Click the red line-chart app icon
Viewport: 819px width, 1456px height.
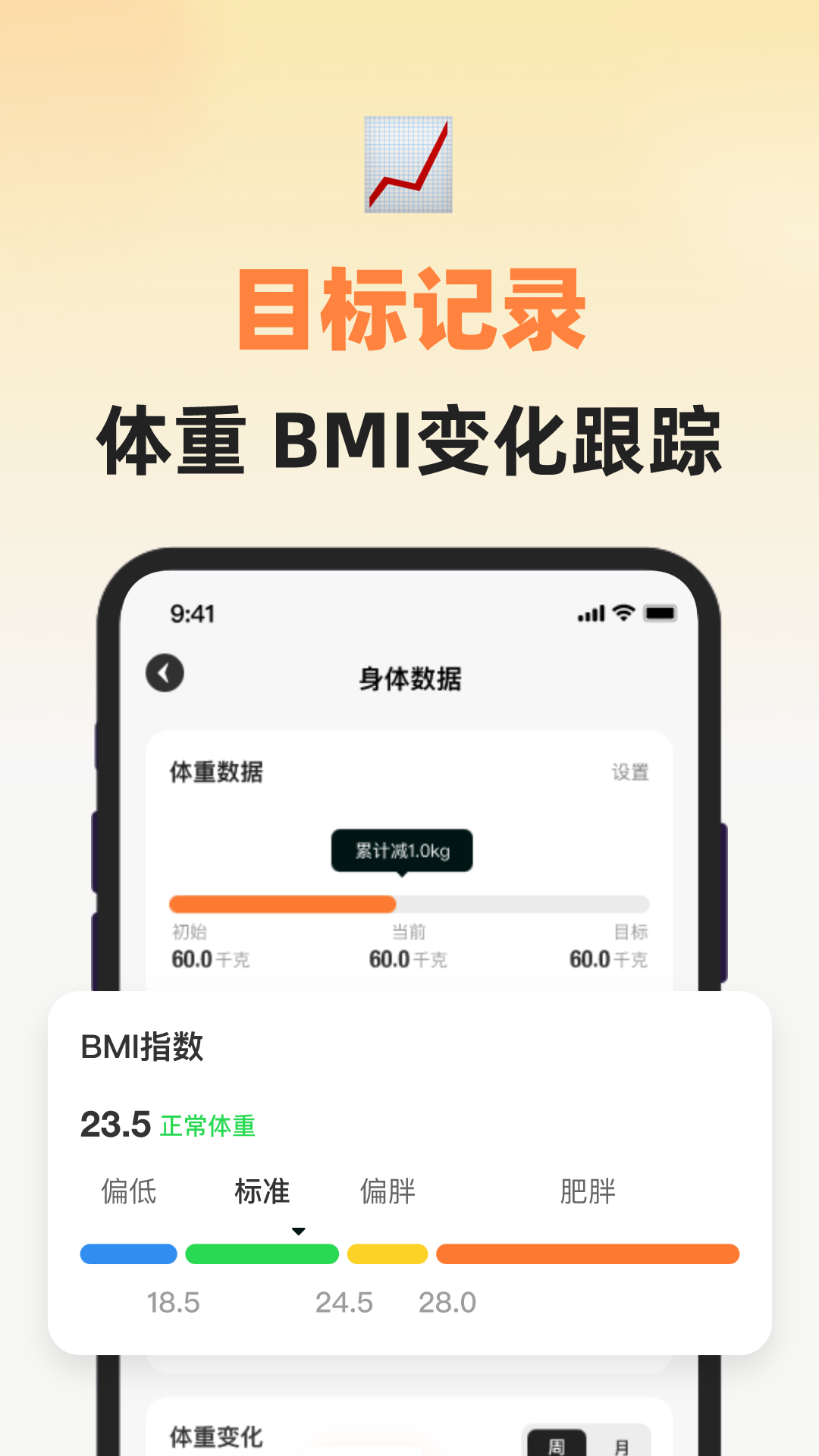(x=408, y=165)
